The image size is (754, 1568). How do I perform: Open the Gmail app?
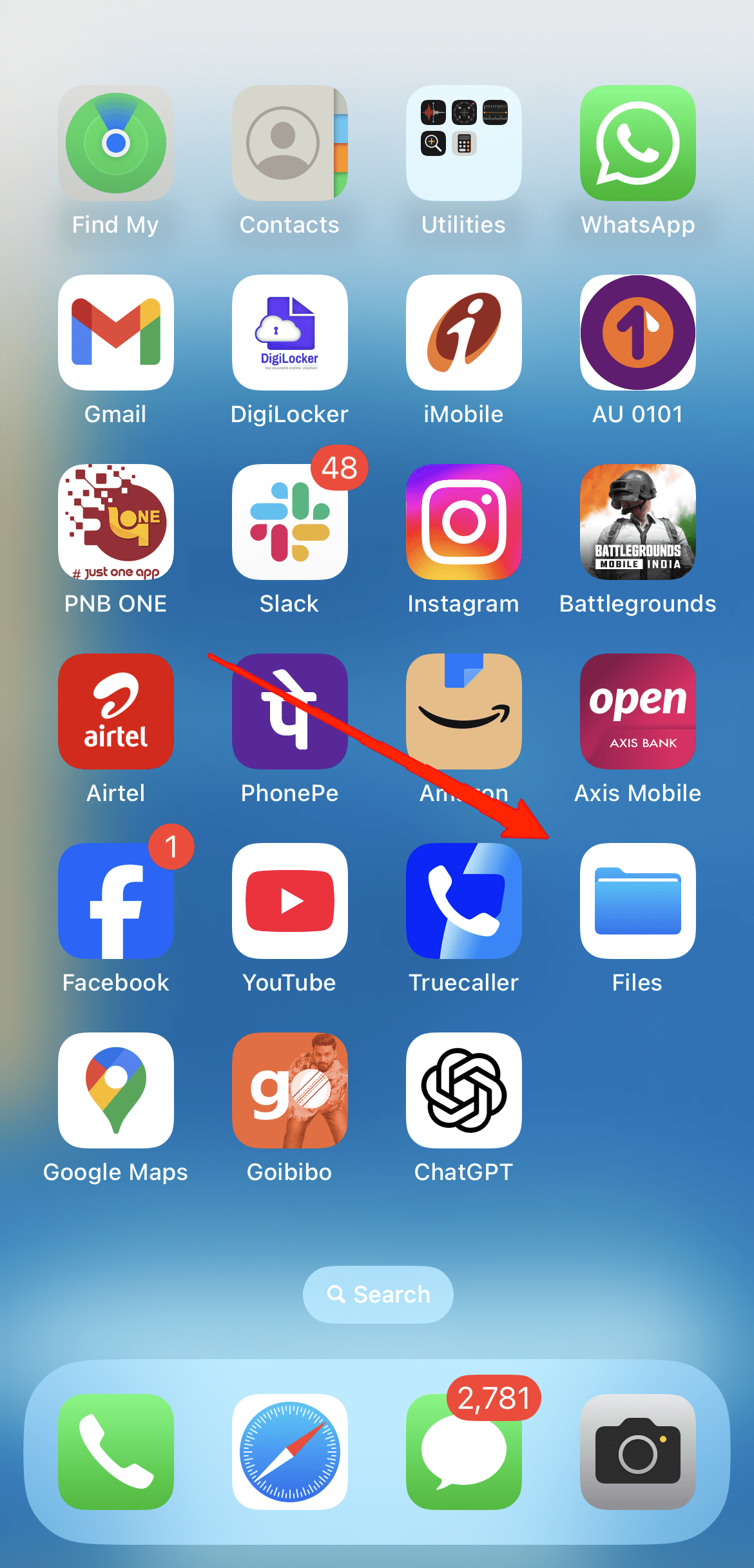116,333
